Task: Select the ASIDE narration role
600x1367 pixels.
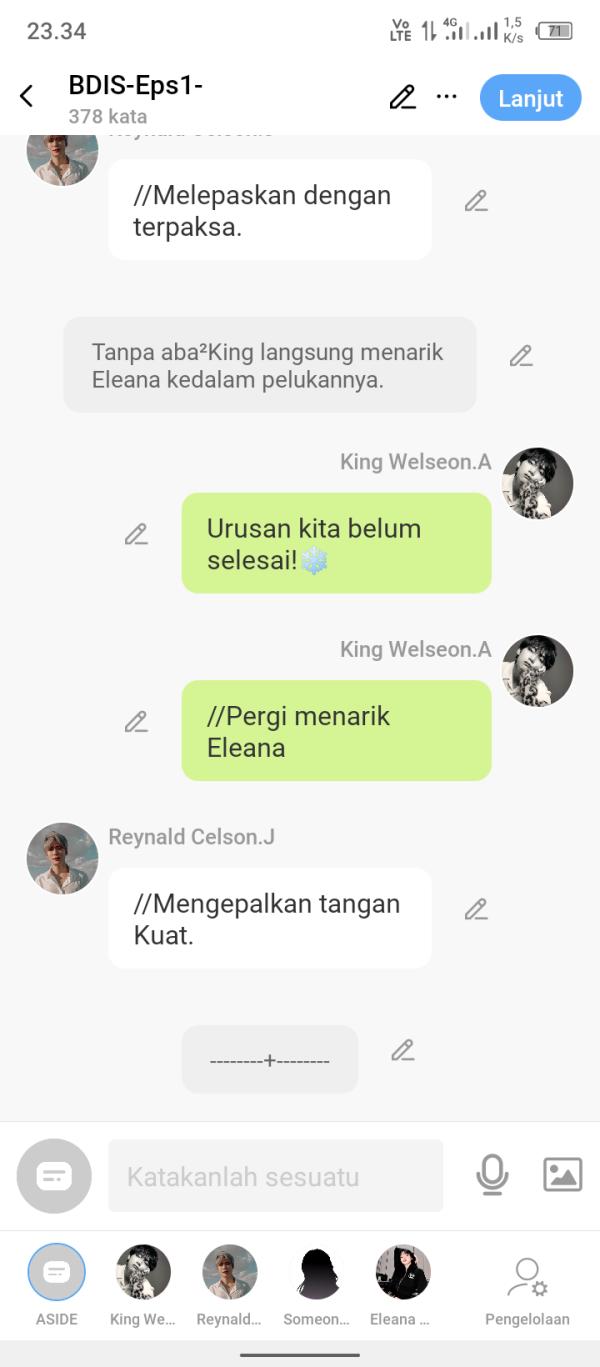Action: [56, 1274]
